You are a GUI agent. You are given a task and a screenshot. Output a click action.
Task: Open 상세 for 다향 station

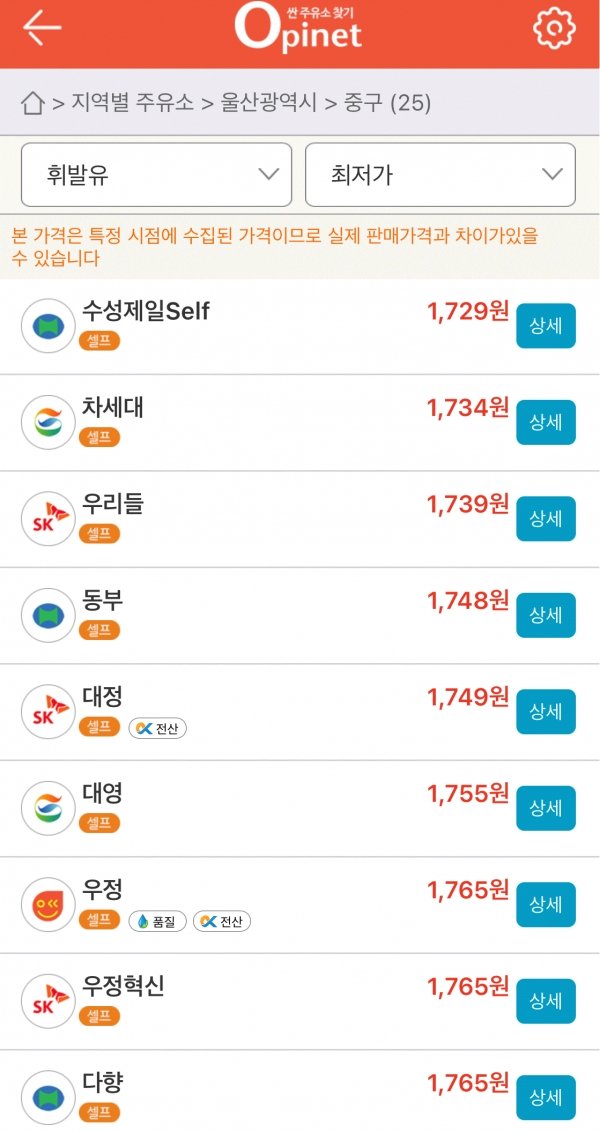546,1098
